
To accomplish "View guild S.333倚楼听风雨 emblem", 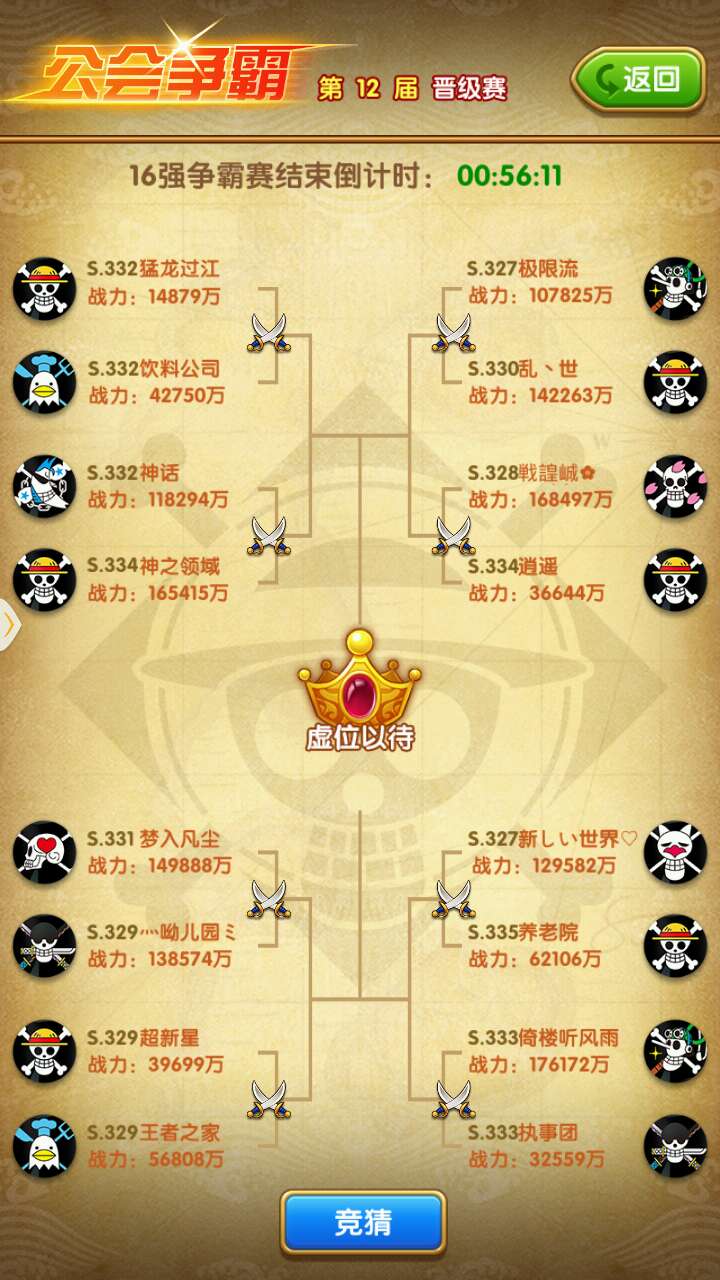I will pos(675,1051).
